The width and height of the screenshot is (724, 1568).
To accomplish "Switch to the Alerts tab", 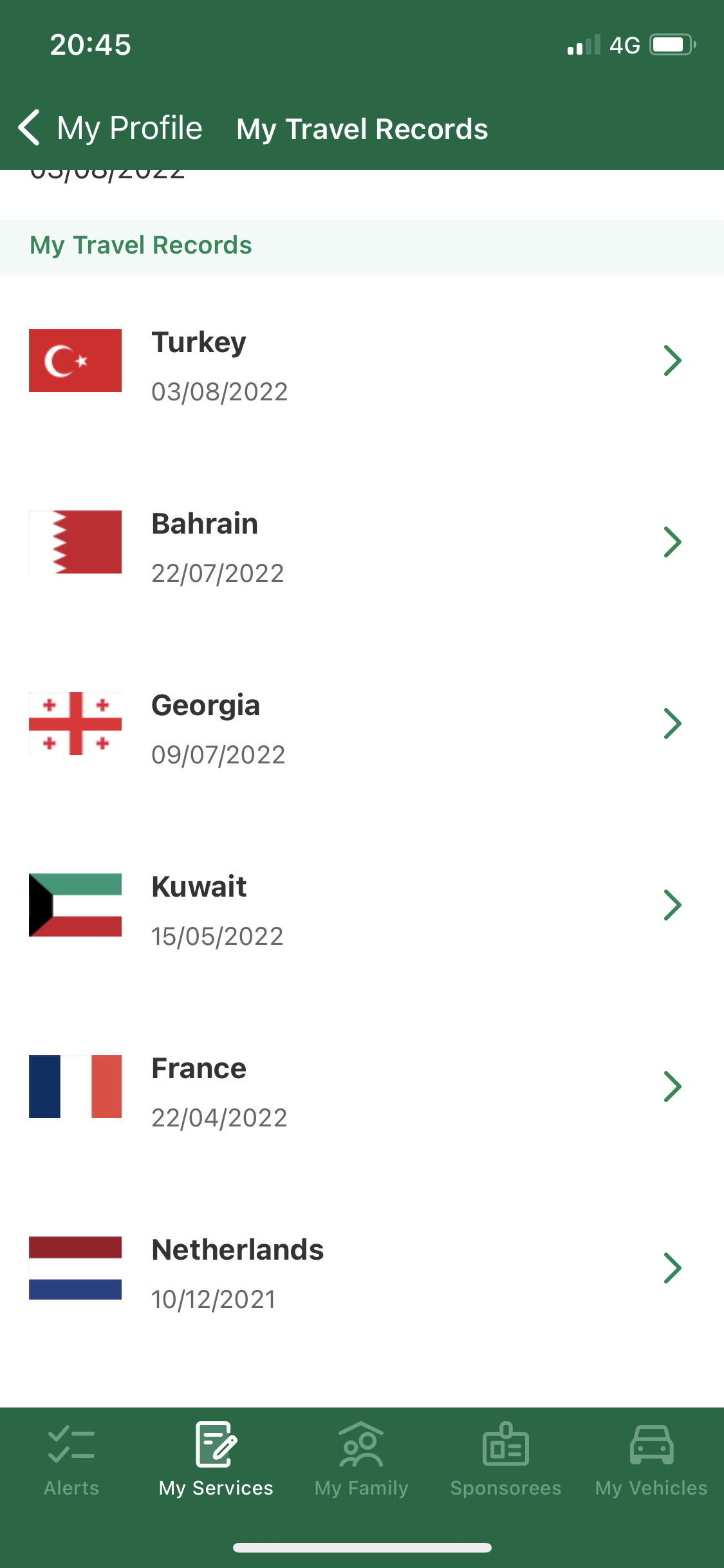I will point(71,1459).
